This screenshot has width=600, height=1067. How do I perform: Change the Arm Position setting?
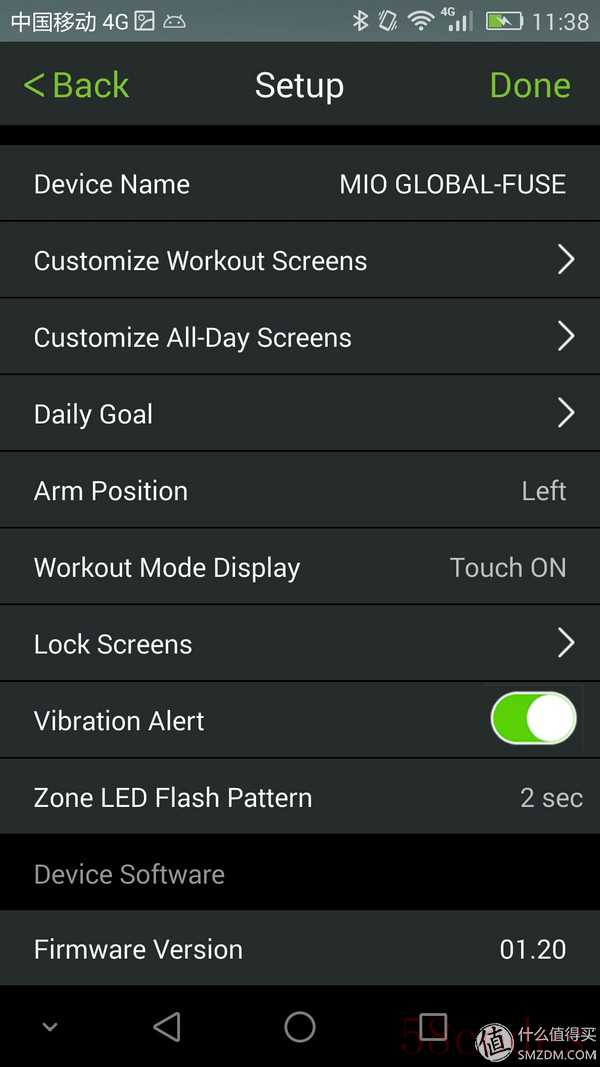(300, 491)
